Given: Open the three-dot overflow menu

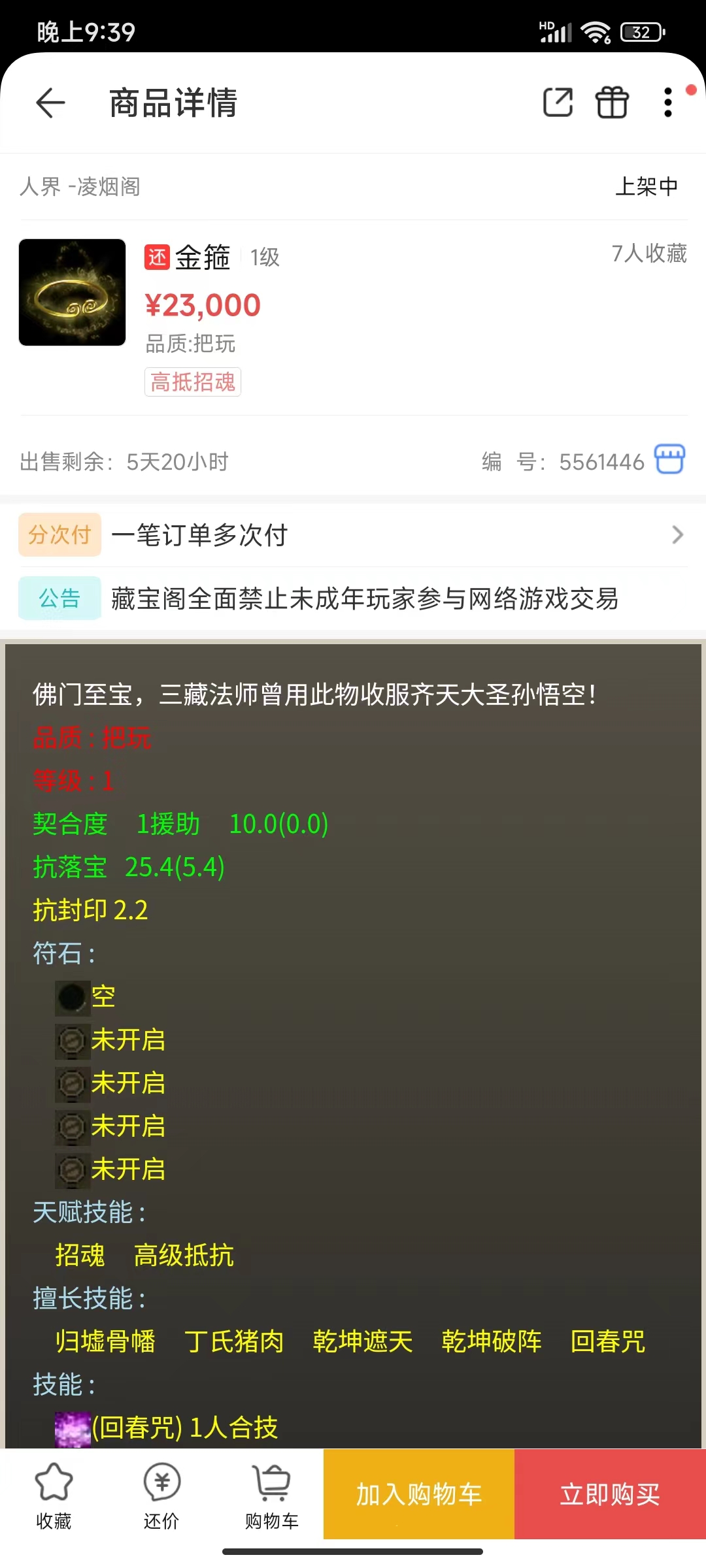Looking at the screenshot, I should click(x=667, y=103).
